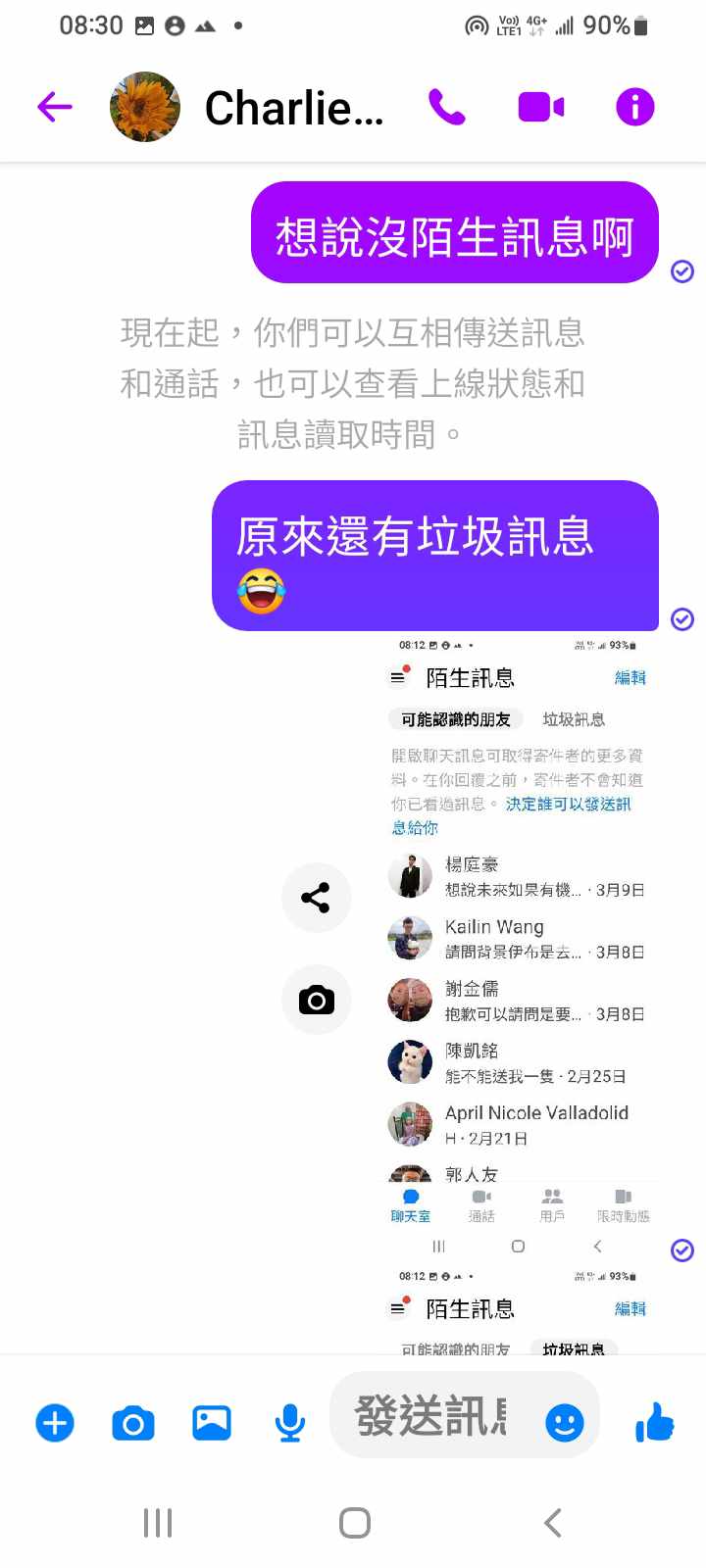Send a thumbs-up like
The width and height of the screenshot is (706, 1568).
pos(655,1423)
